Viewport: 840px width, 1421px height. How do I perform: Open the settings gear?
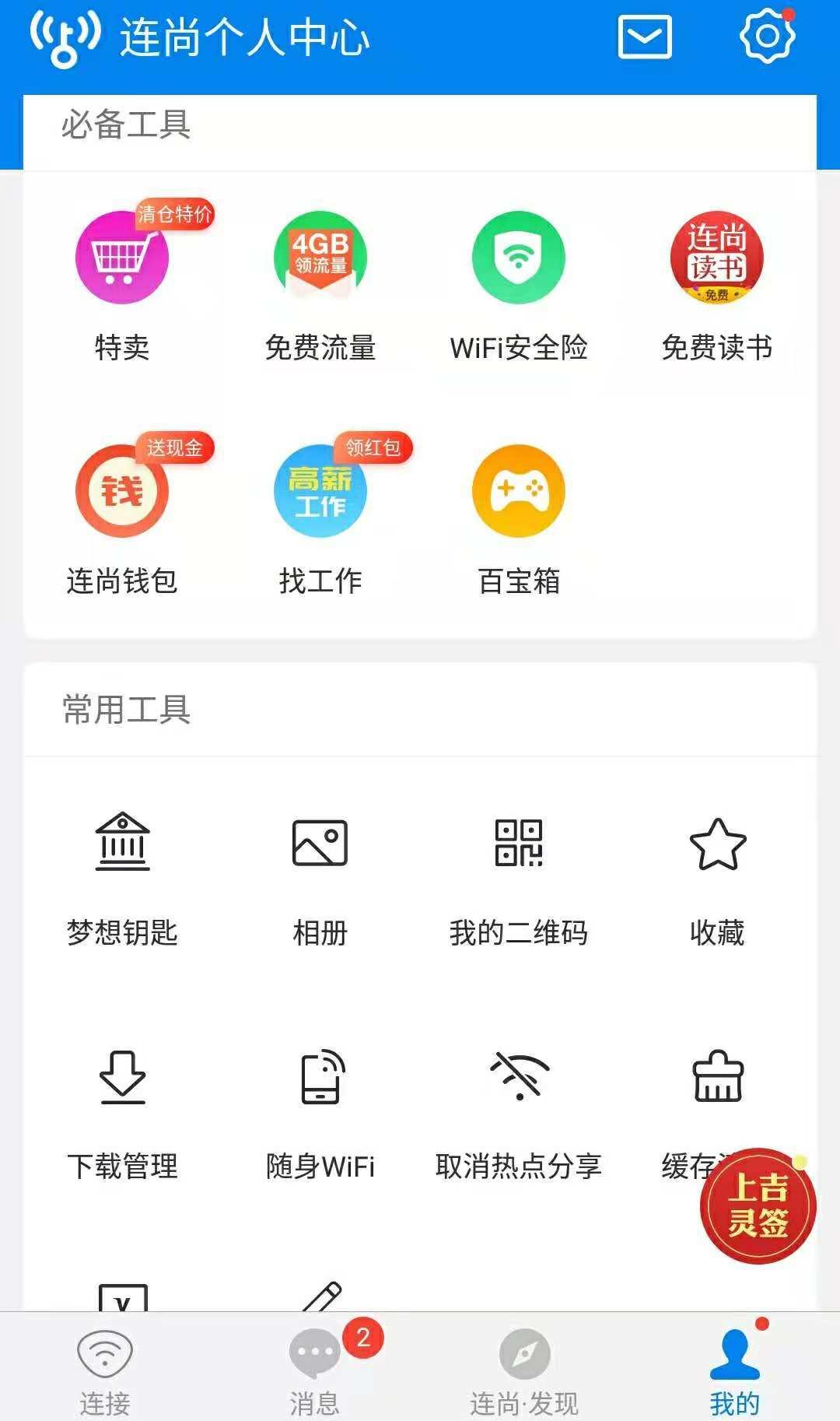[767, 37]
